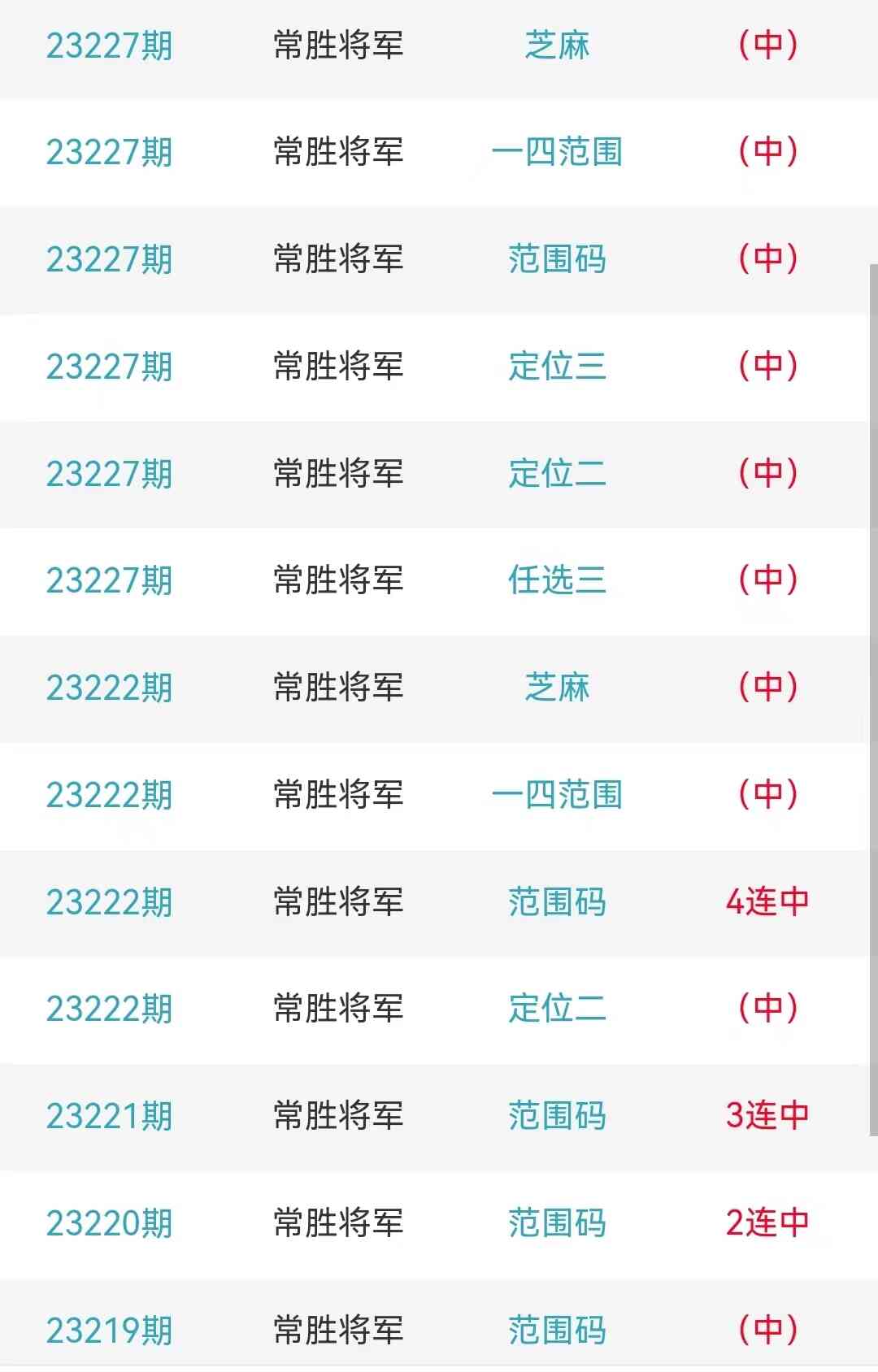This screenshot has height=1372, width=878.
Task: Open the 23219期 范围码 record
Action: point(557,1331)
